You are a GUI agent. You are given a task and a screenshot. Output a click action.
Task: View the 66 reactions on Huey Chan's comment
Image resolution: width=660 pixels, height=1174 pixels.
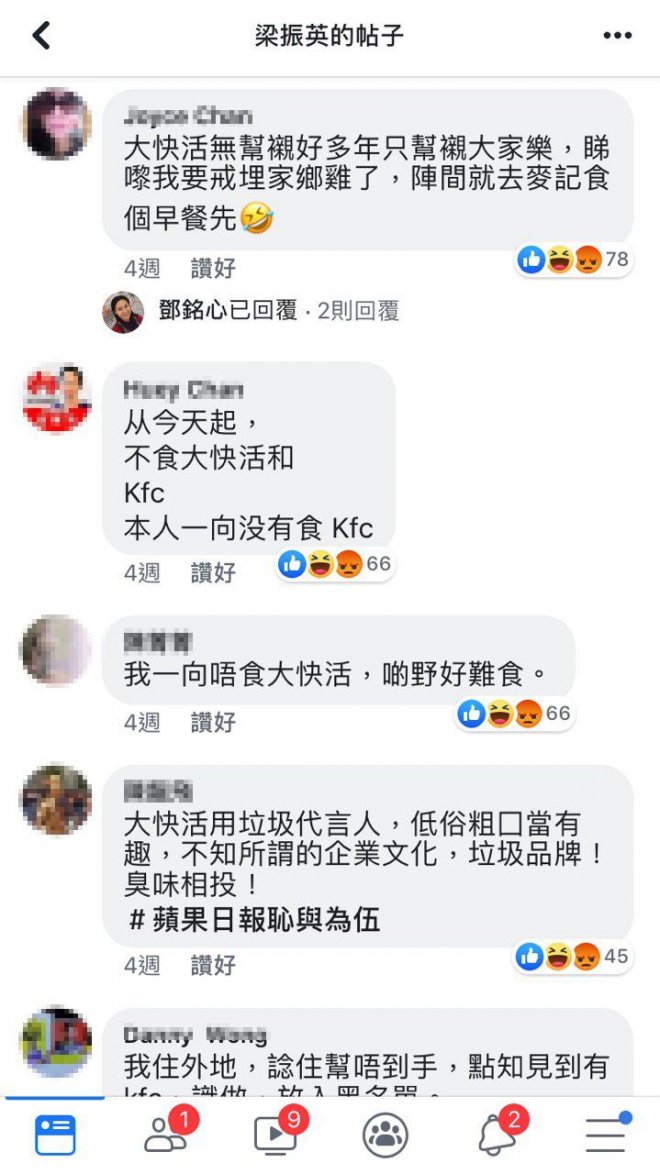click(x=335, y=564)
